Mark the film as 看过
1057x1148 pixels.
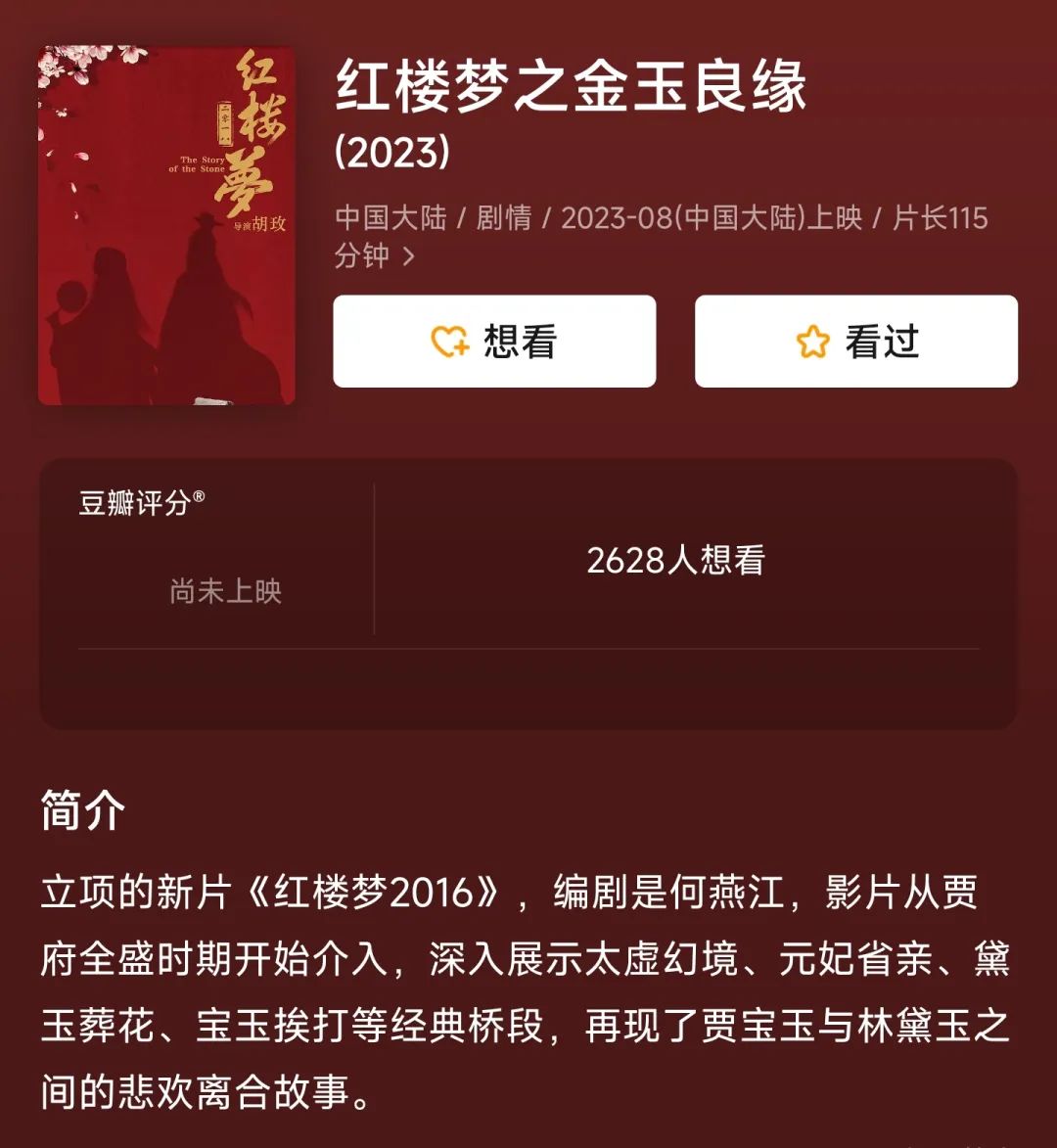click(x=855, y=342)
